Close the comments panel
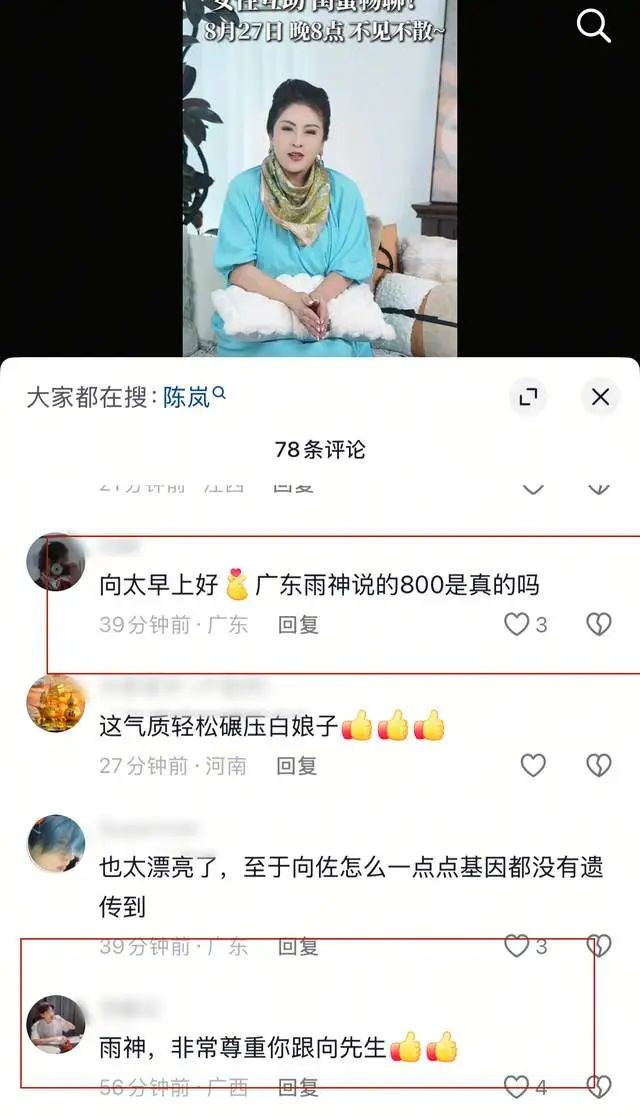This screenshot has width=640, height=1117. [x=600, y=397]
